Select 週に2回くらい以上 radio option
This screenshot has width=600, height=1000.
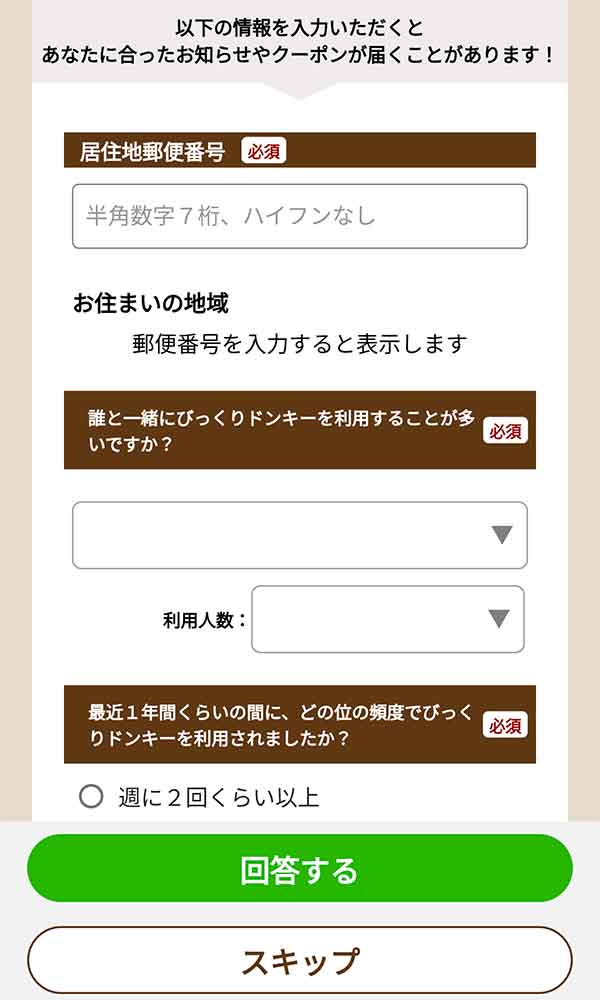coord(92,797)
